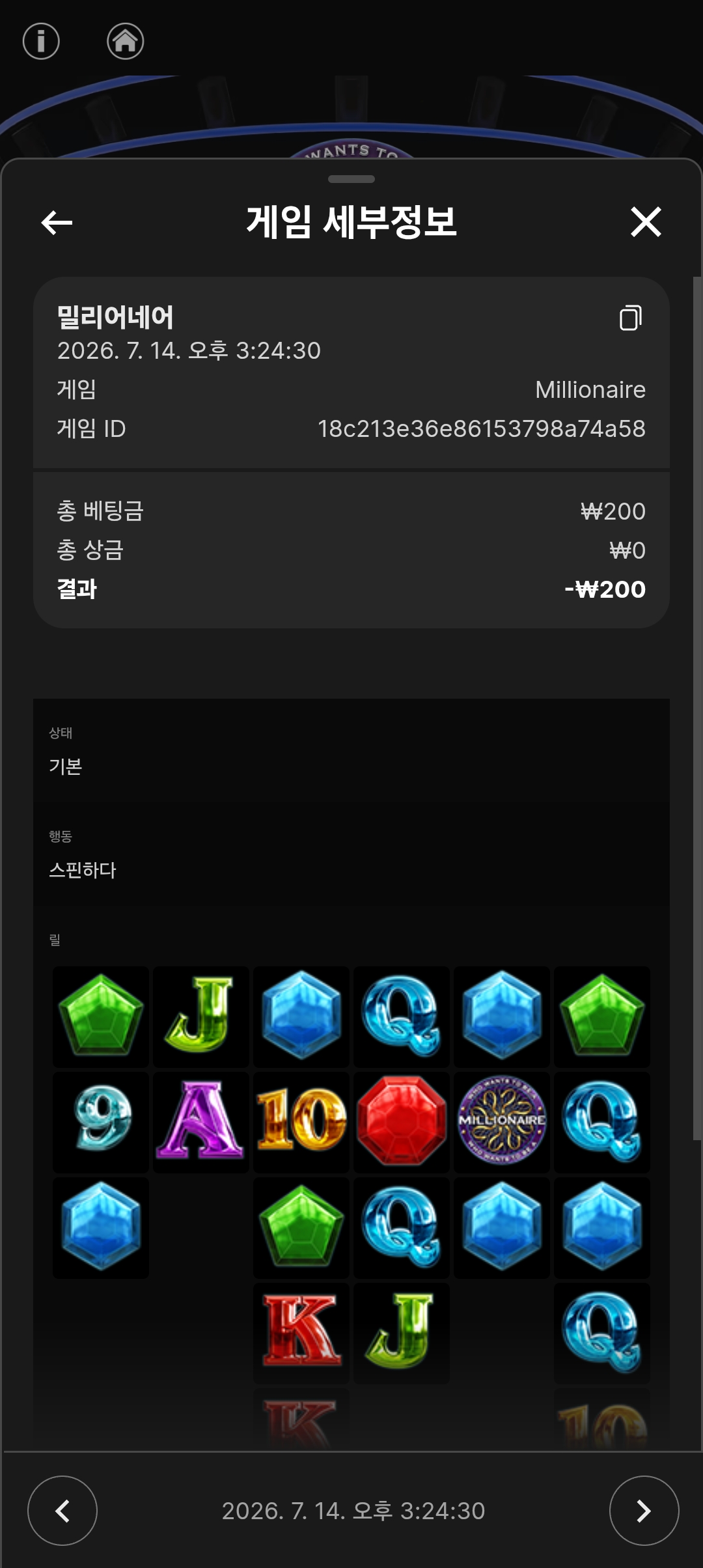View the next game round

click(644, 1511)
